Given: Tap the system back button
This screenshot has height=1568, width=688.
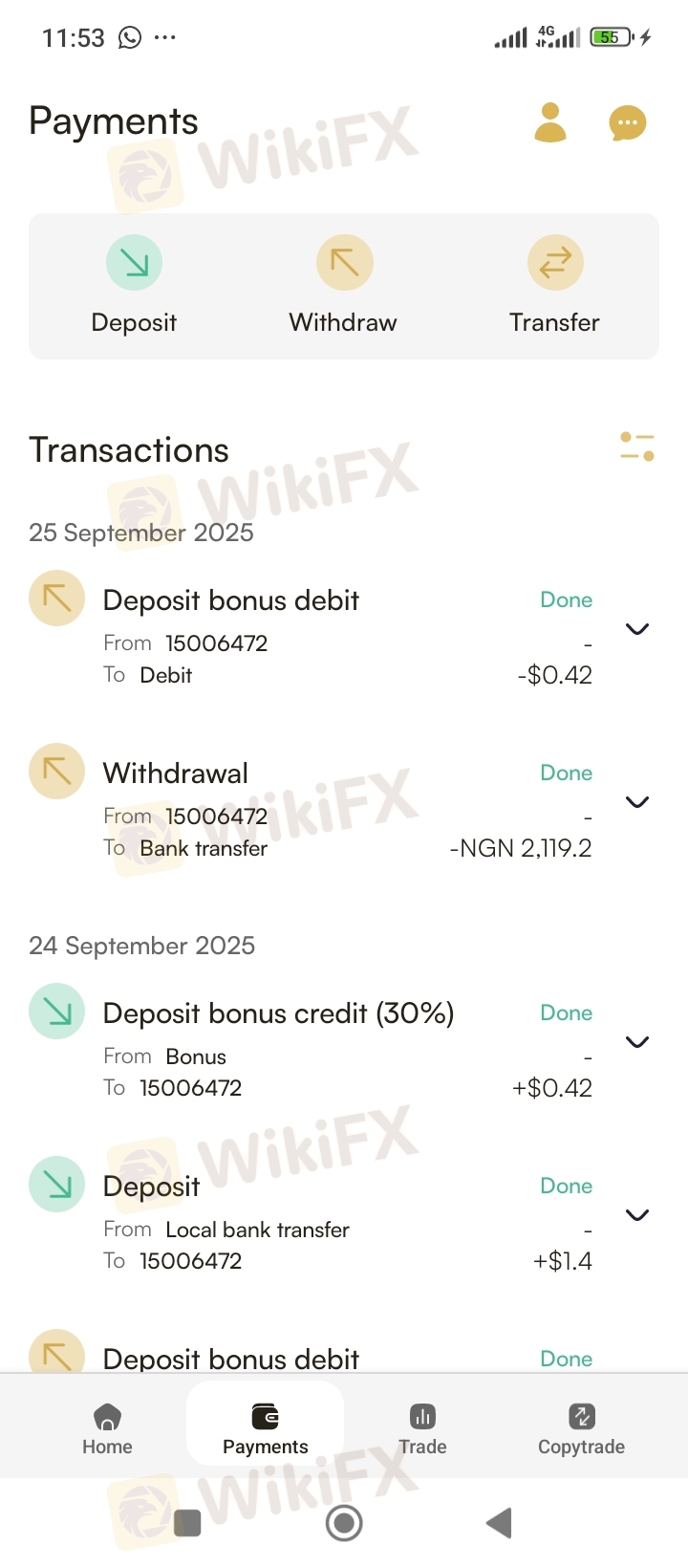Looking at the screenshot, I should [500, 1522].
